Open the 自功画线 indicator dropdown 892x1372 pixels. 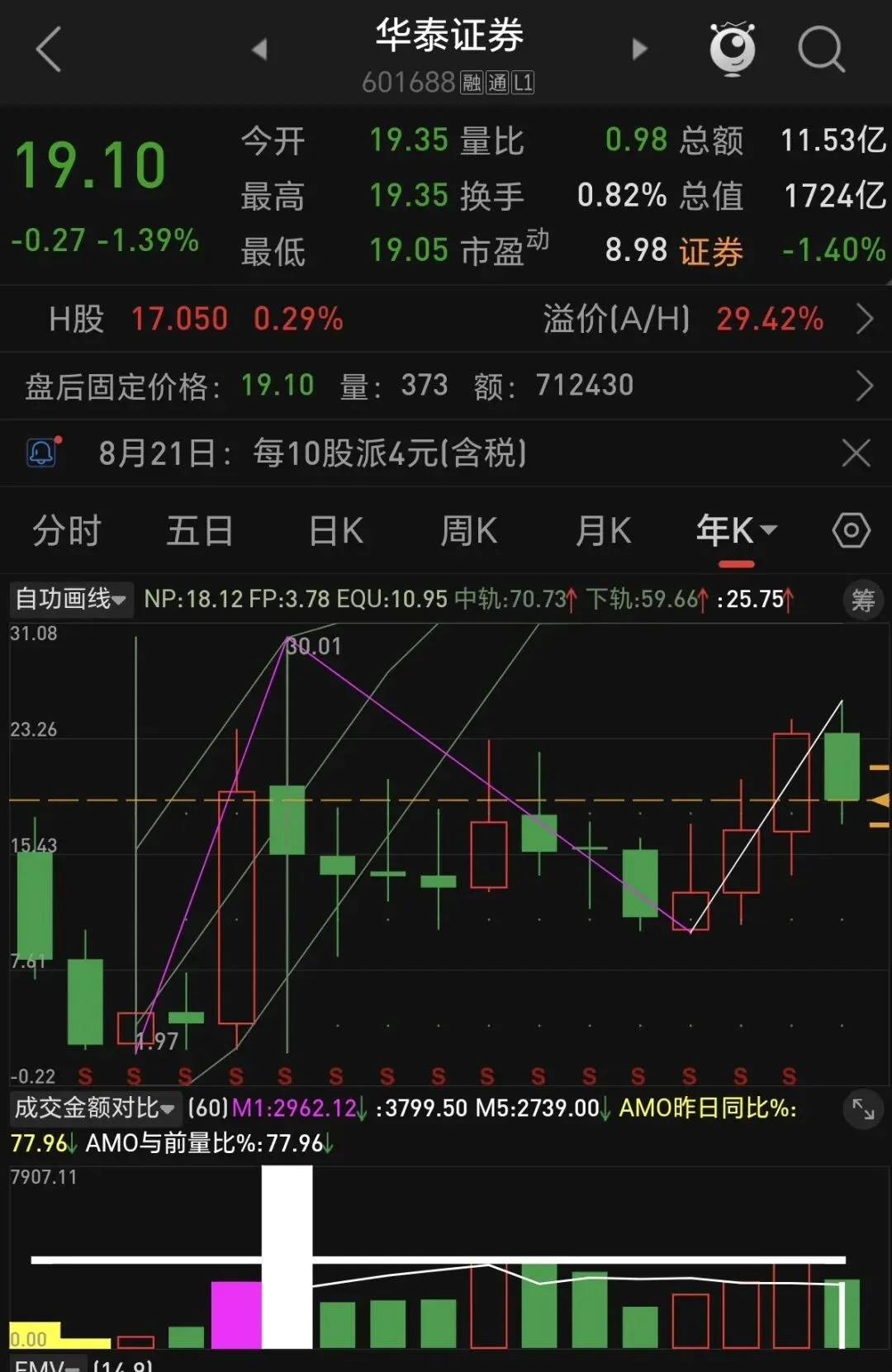(70, 598)
